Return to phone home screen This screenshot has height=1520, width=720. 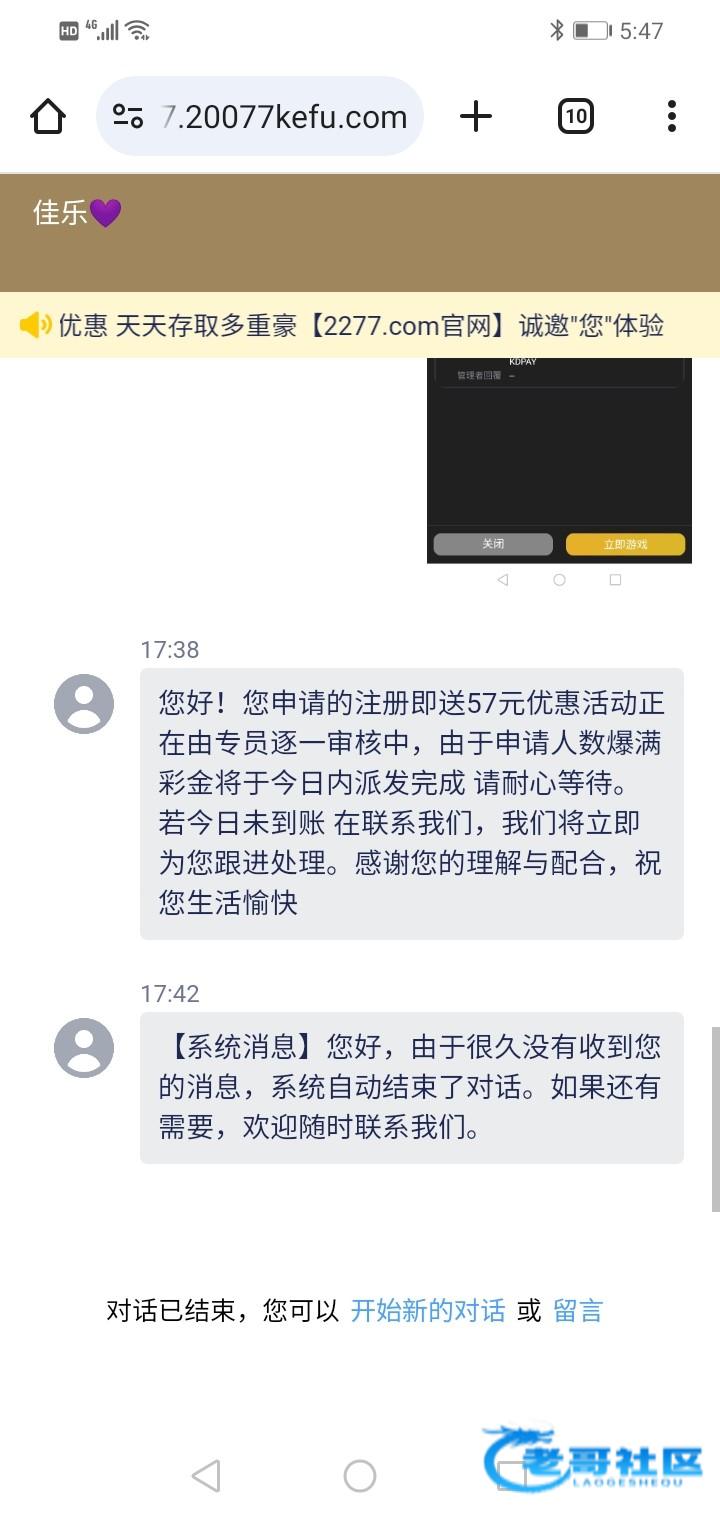360,1475
